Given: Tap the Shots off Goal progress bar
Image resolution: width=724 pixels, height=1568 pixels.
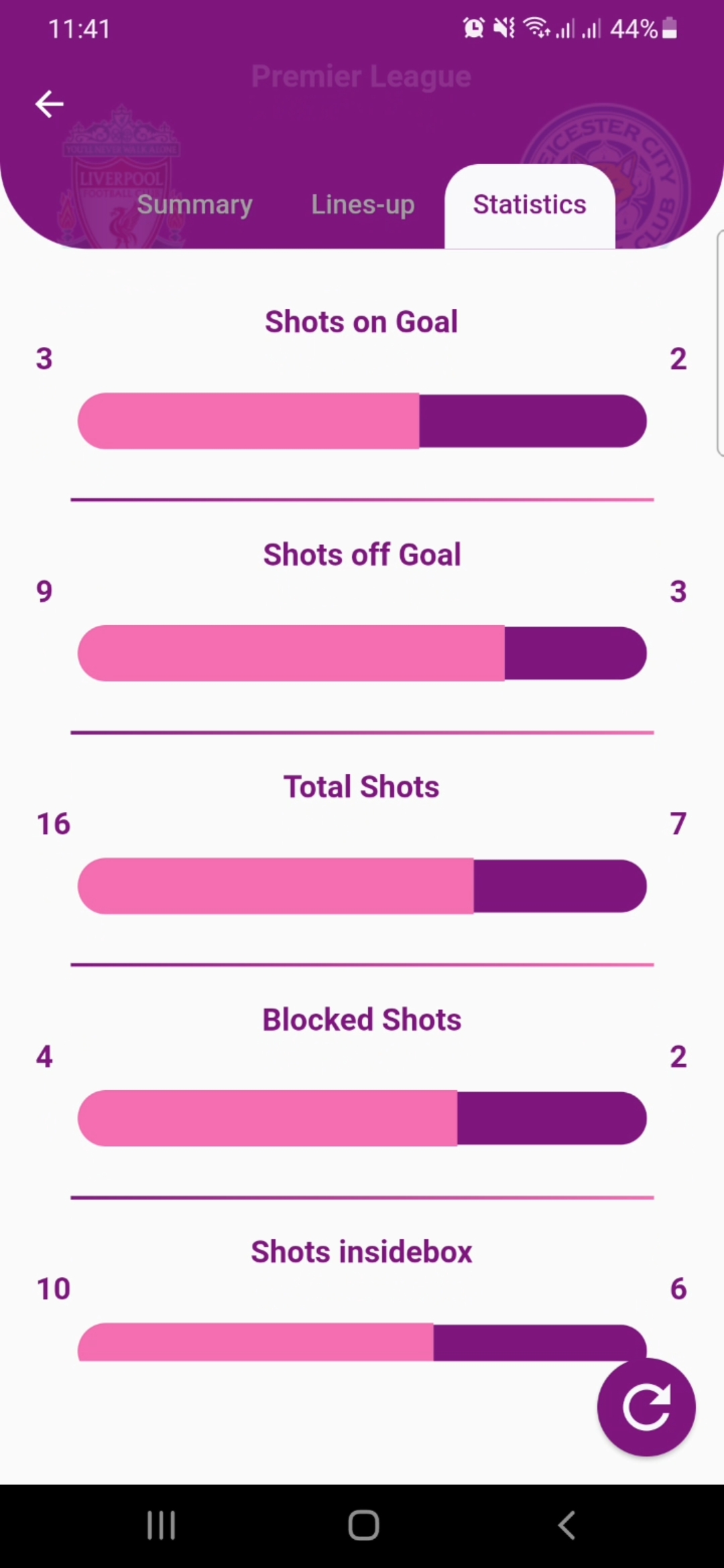Looking at the screenshot, I should point(362,653).
